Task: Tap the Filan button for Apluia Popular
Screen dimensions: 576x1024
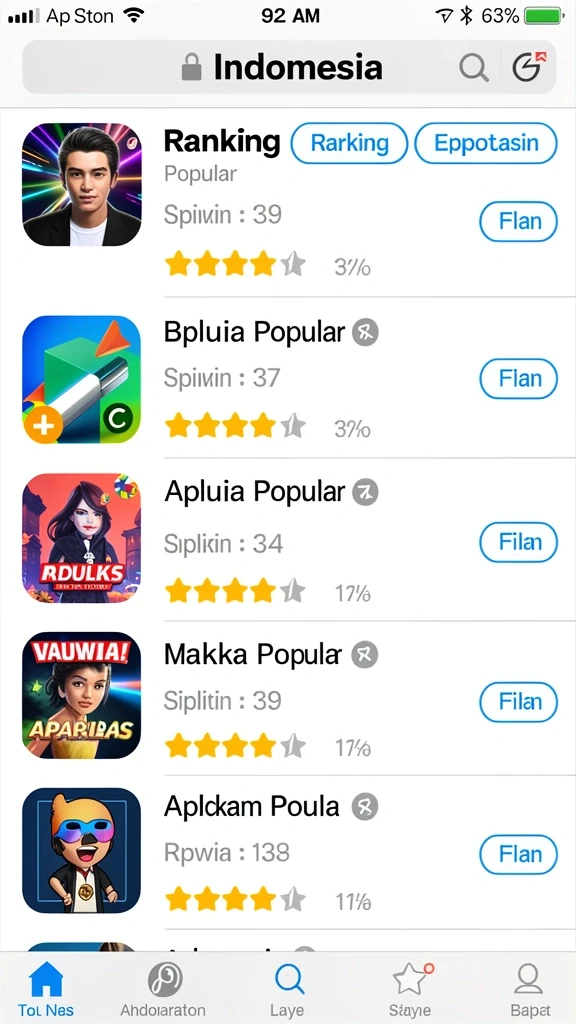Action: (519, 542)
